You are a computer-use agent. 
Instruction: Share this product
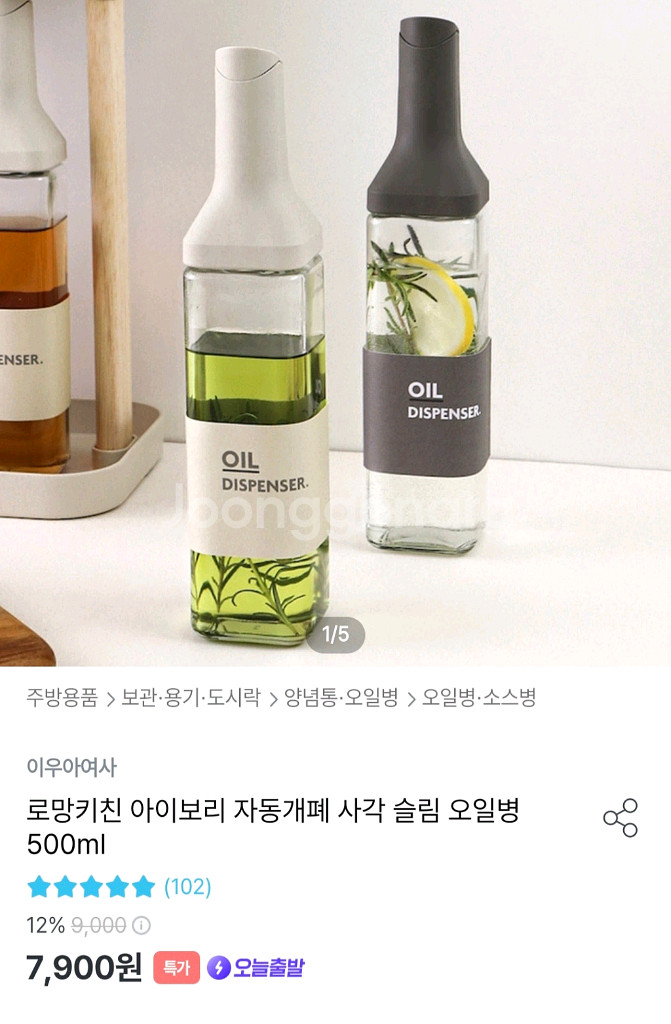[x=620, y=818]
